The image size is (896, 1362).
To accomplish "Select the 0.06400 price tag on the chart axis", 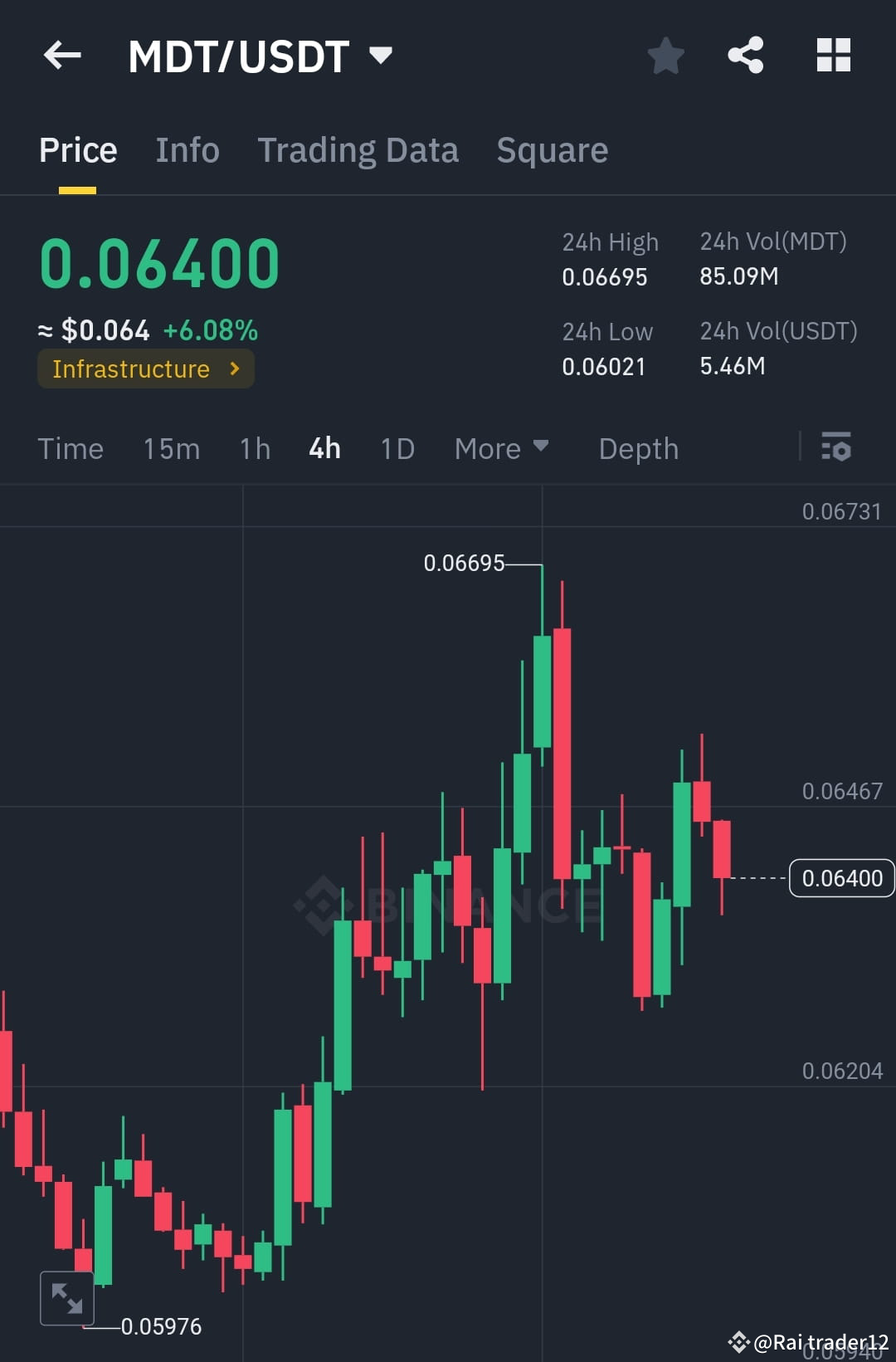I will tap(842, 877).
